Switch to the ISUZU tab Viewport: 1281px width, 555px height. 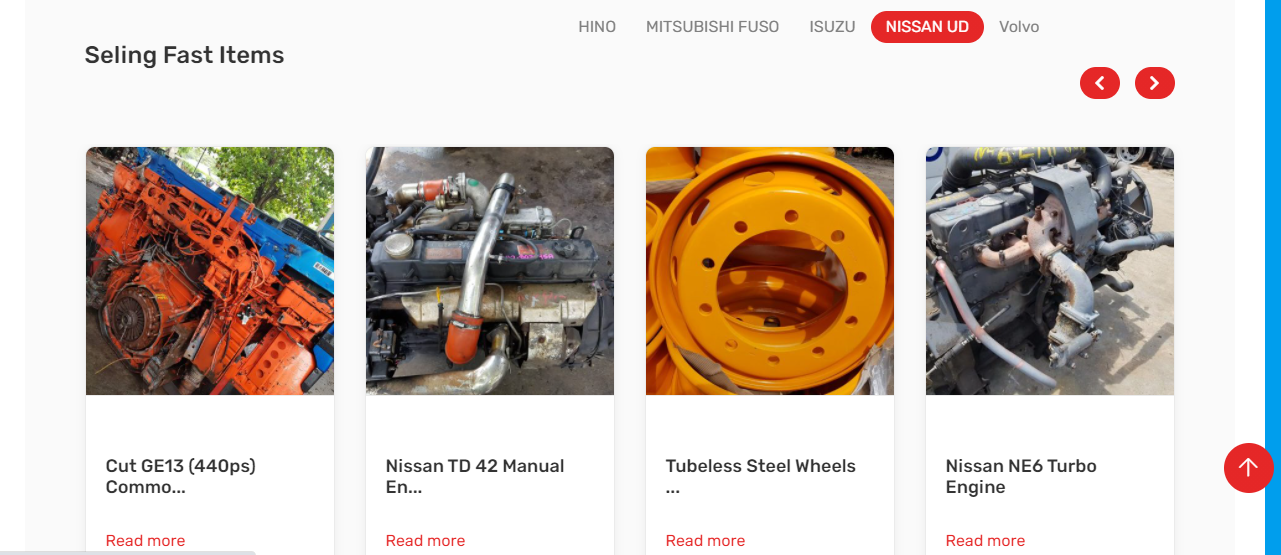(832, 27)
